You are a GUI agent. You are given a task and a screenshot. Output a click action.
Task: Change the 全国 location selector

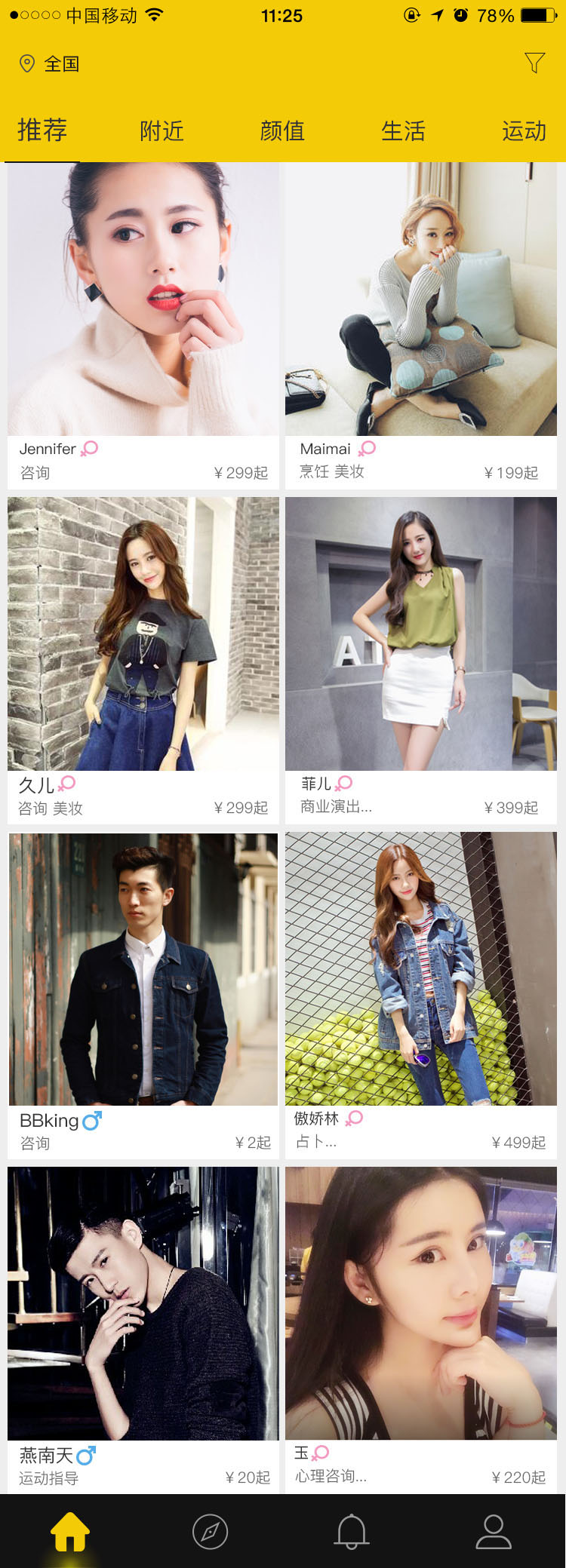50,63
